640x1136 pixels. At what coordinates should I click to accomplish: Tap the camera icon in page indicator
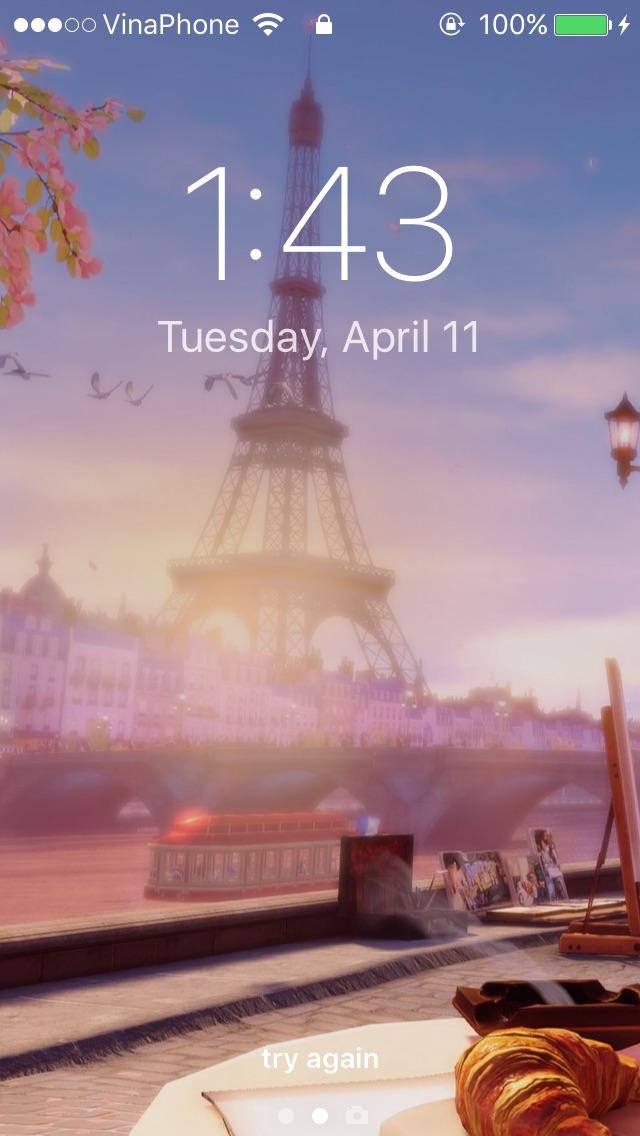355,1115
